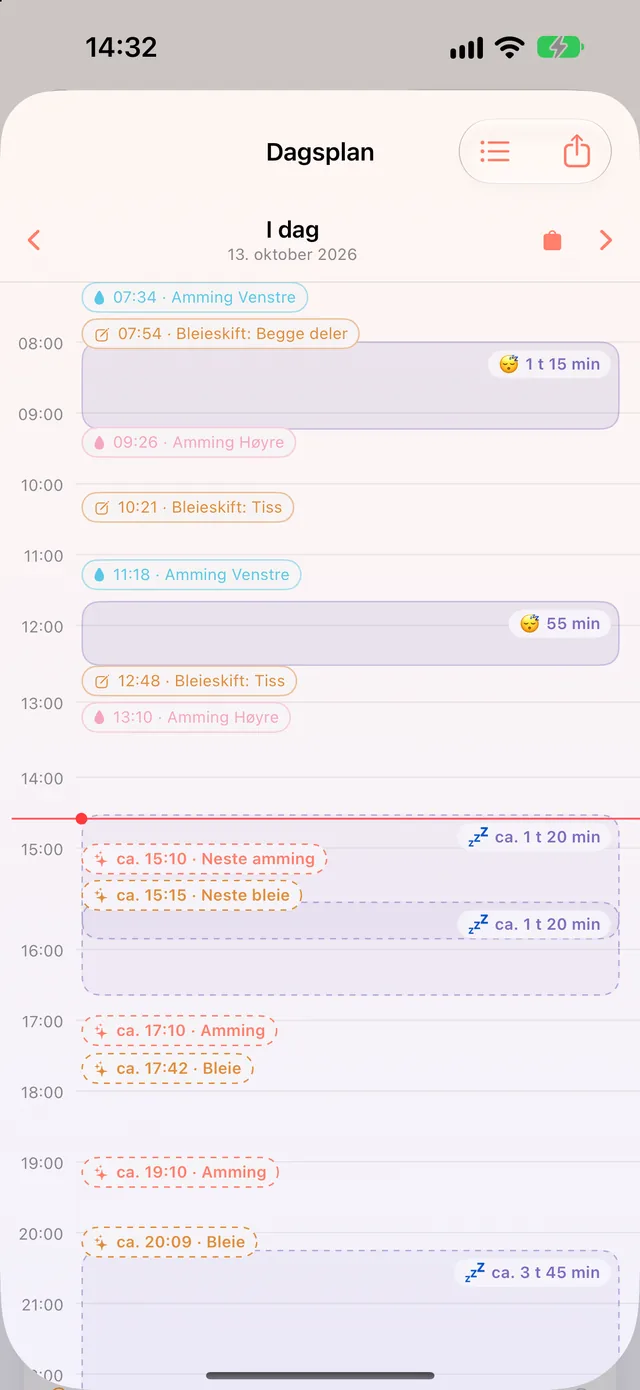Viewport: 640px width, 1390px height.
Task: Select the ca. 15:10 Neste amming prediction
Action: click(204, 859)
